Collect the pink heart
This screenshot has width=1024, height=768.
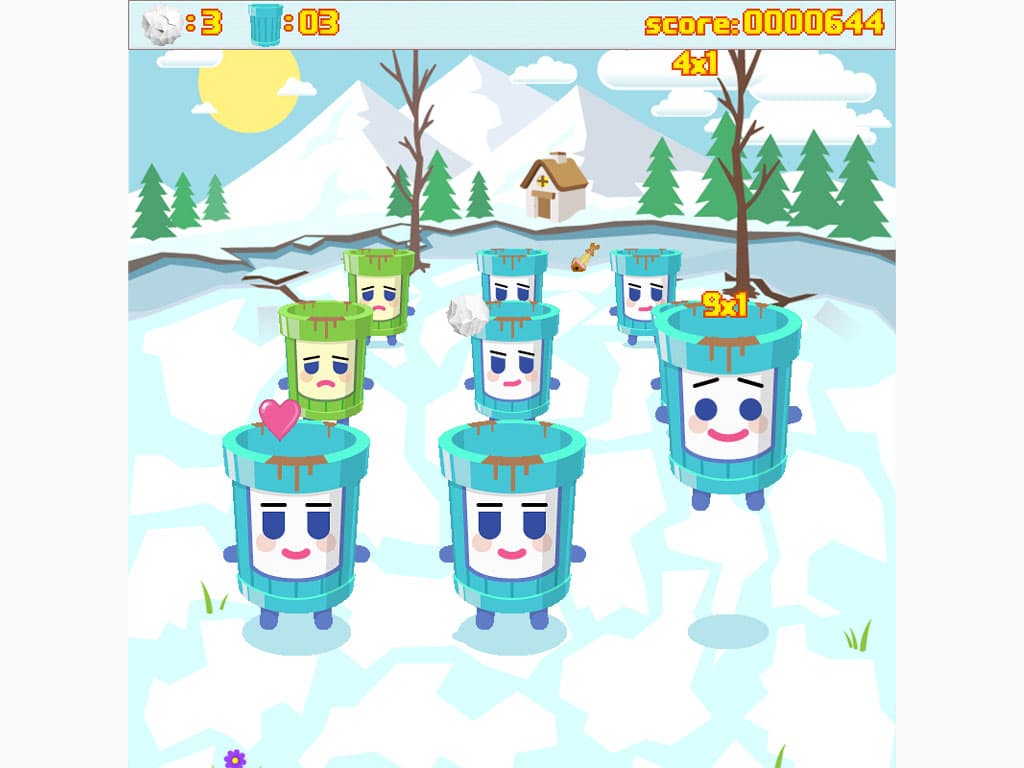[279, 417]
